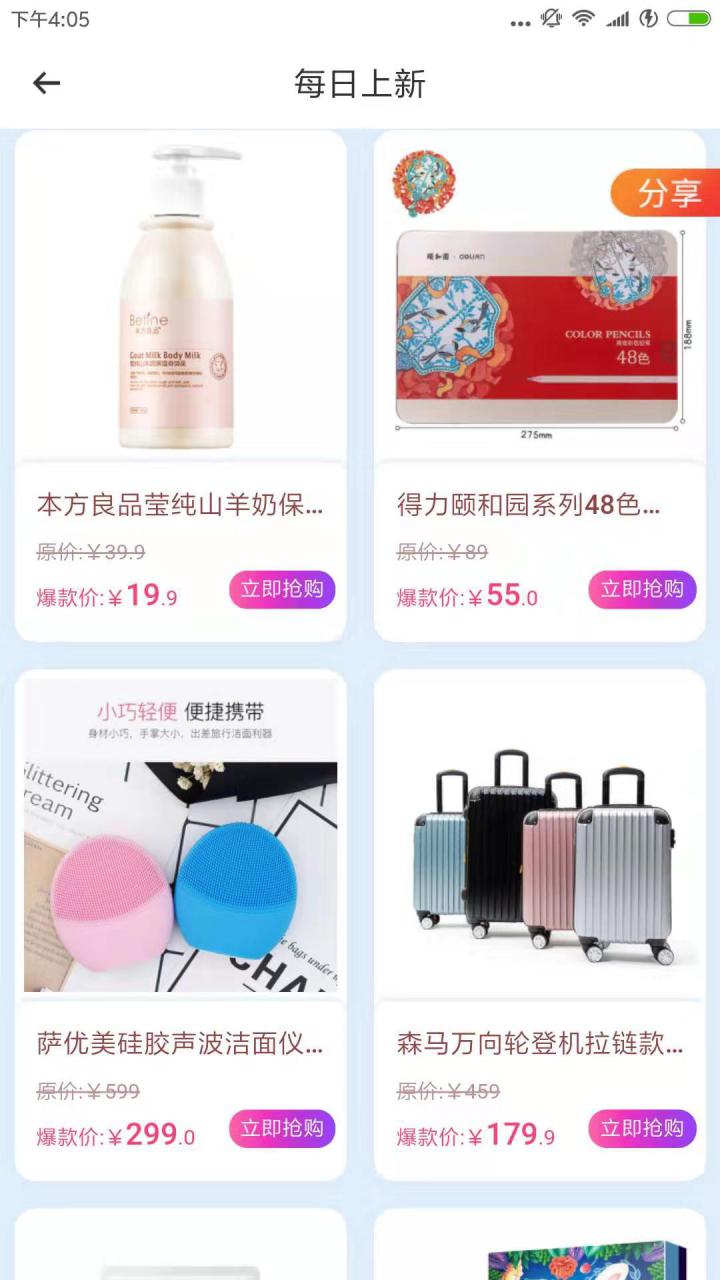Go back using the arrow icon
The width and height of the screenshot is (720, 1280).
(46, 83)
